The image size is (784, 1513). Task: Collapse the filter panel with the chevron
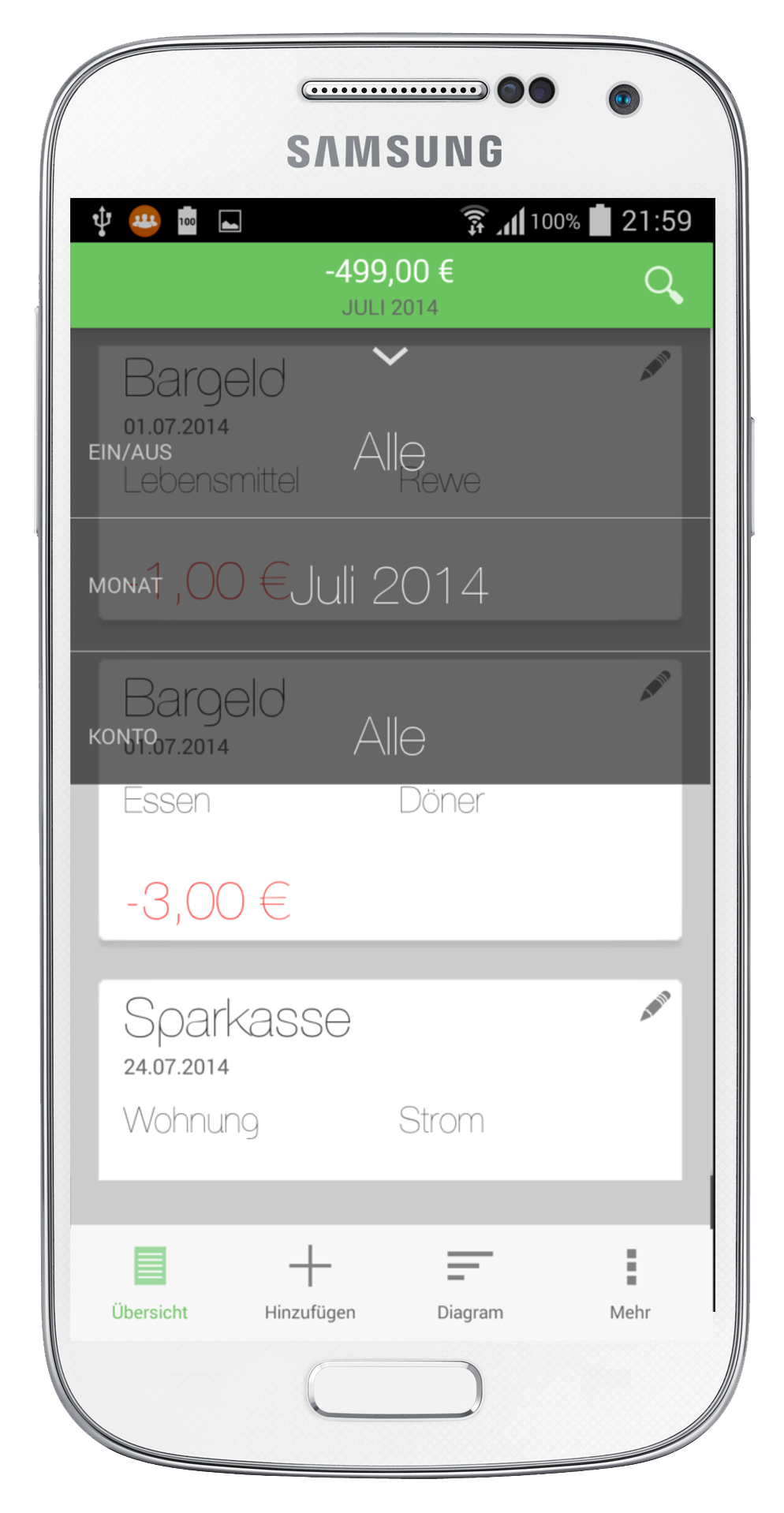click(390, 357)
